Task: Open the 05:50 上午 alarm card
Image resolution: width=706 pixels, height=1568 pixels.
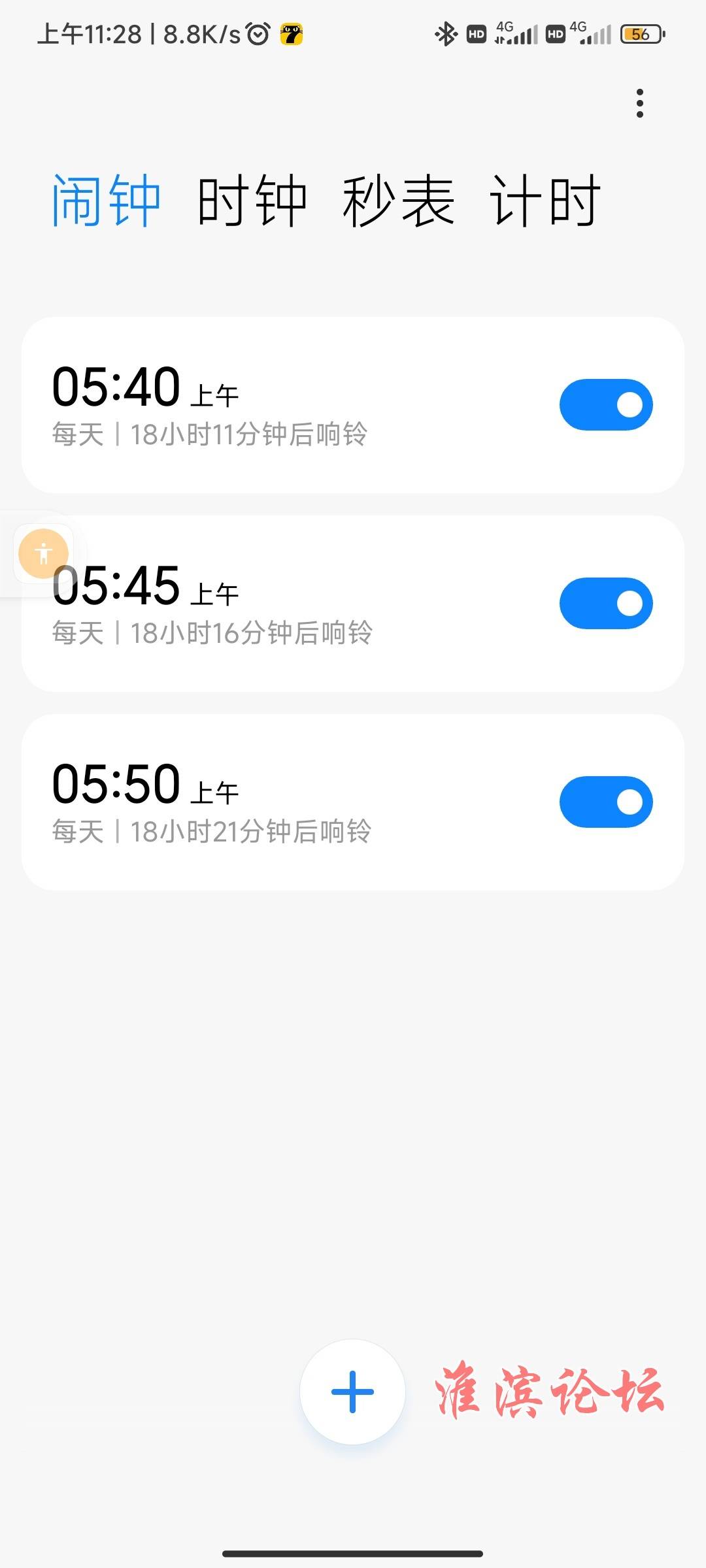Action: [x=353, y=802]
